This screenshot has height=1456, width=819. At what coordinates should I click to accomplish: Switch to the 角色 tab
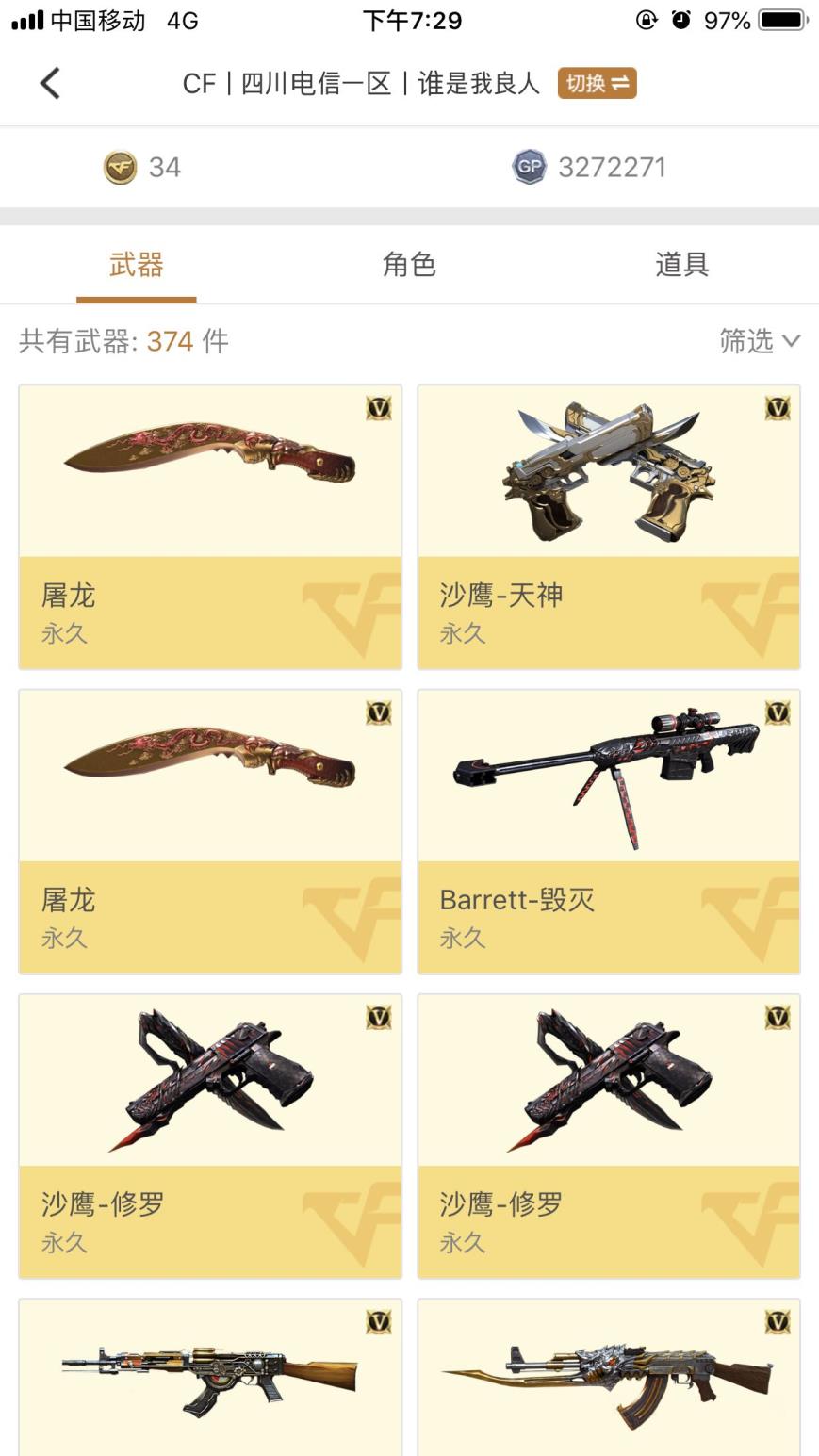pyautogui.click(x=409, y=265)
